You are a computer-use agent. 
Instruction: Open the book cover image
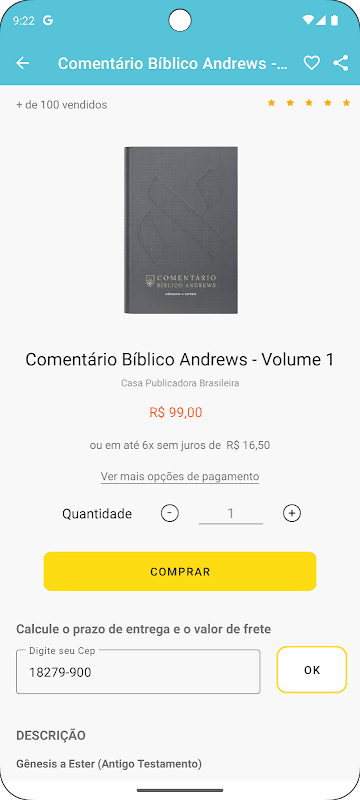click(x=181, y=230)
